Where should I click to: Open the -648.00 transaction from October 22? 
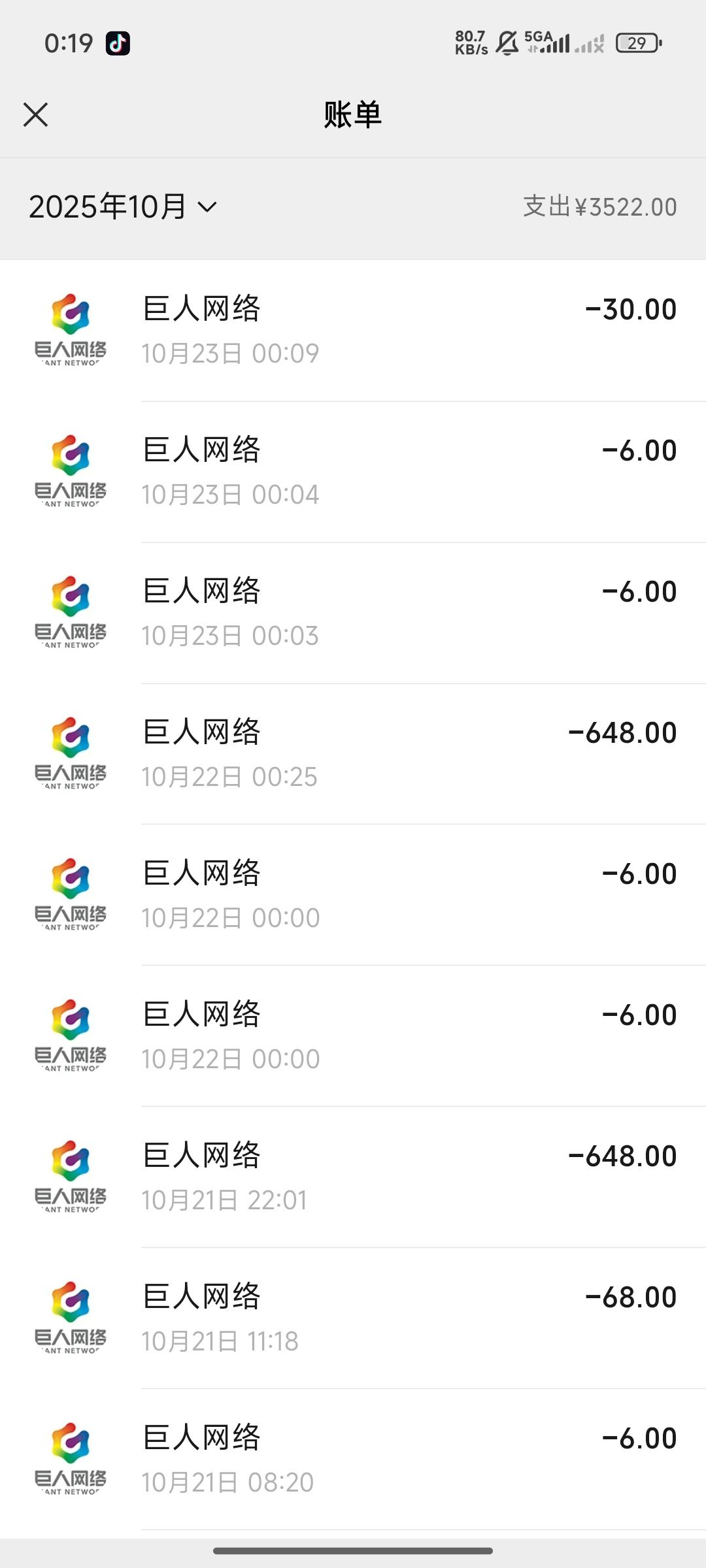353,751
